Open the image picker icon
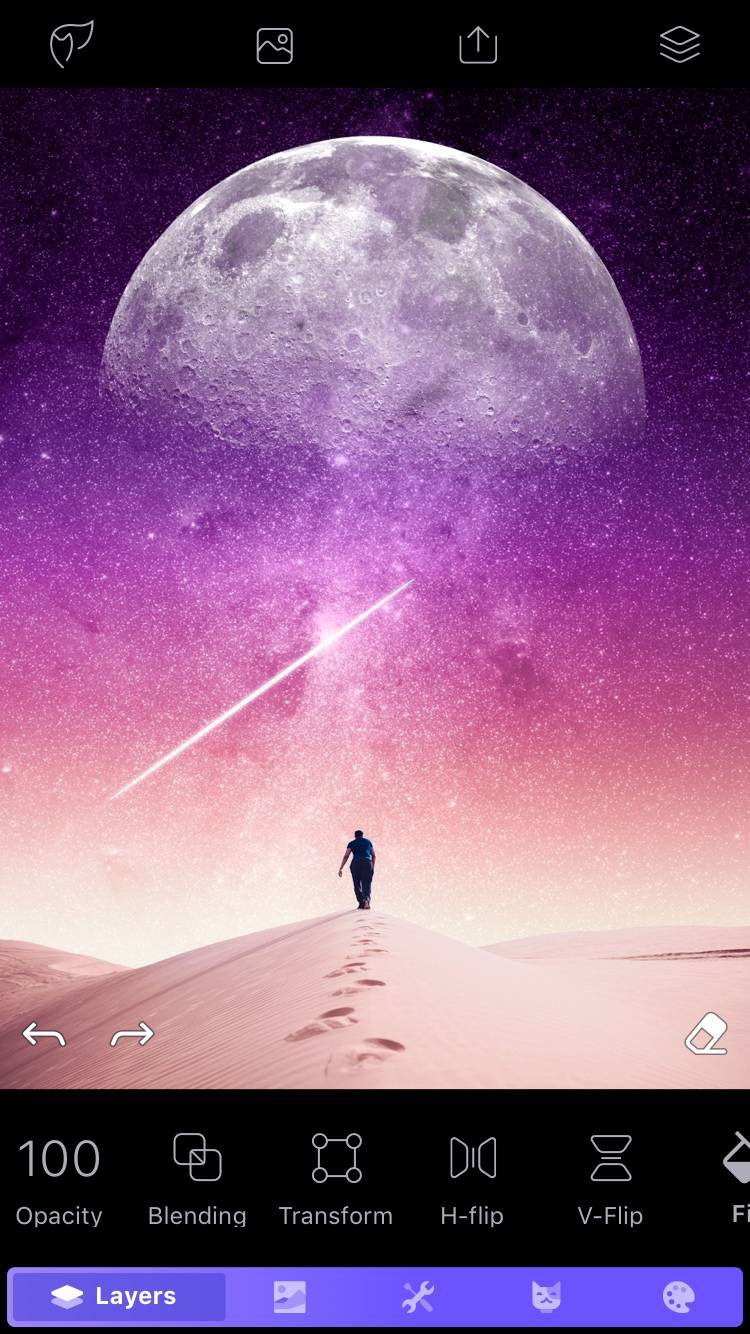Screen dimensions: 750x1334 275,45
